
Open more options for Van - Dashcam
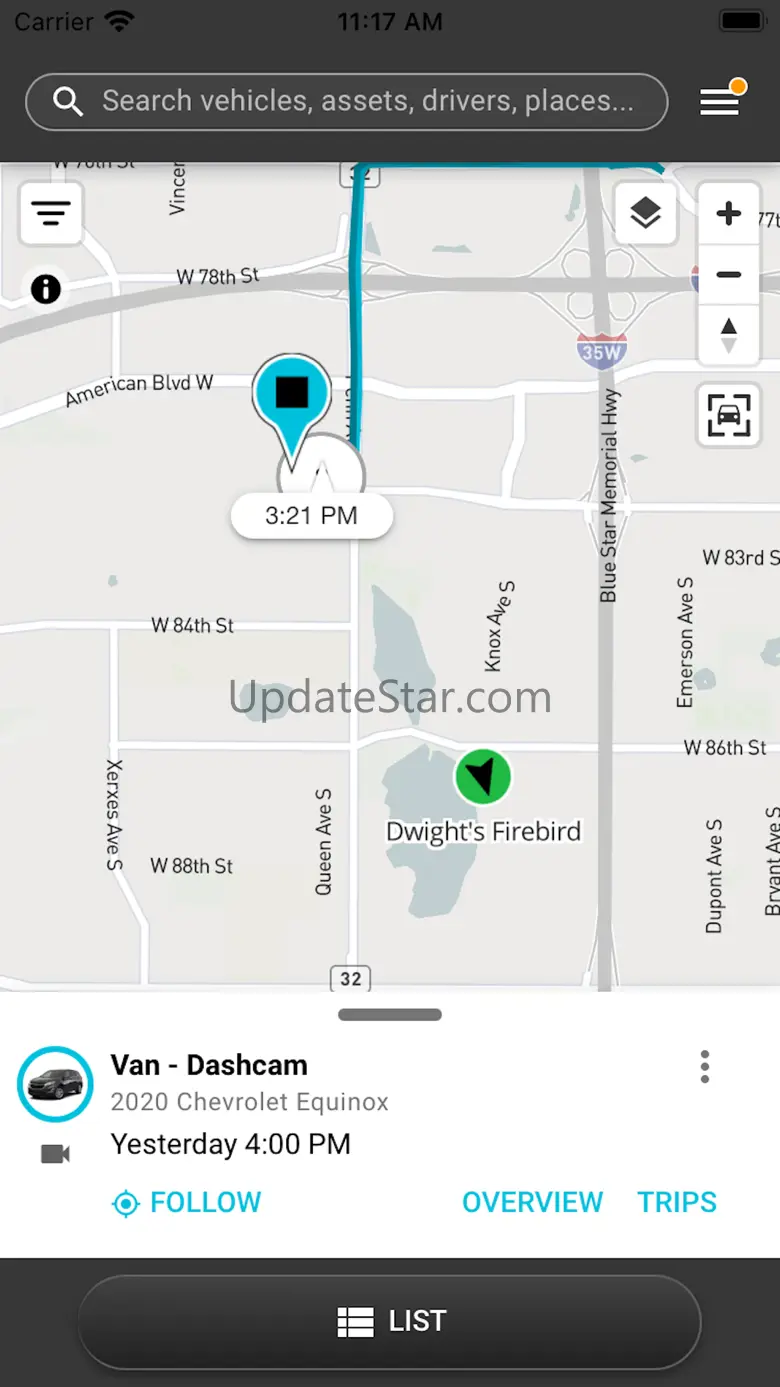coord(705,1067)
